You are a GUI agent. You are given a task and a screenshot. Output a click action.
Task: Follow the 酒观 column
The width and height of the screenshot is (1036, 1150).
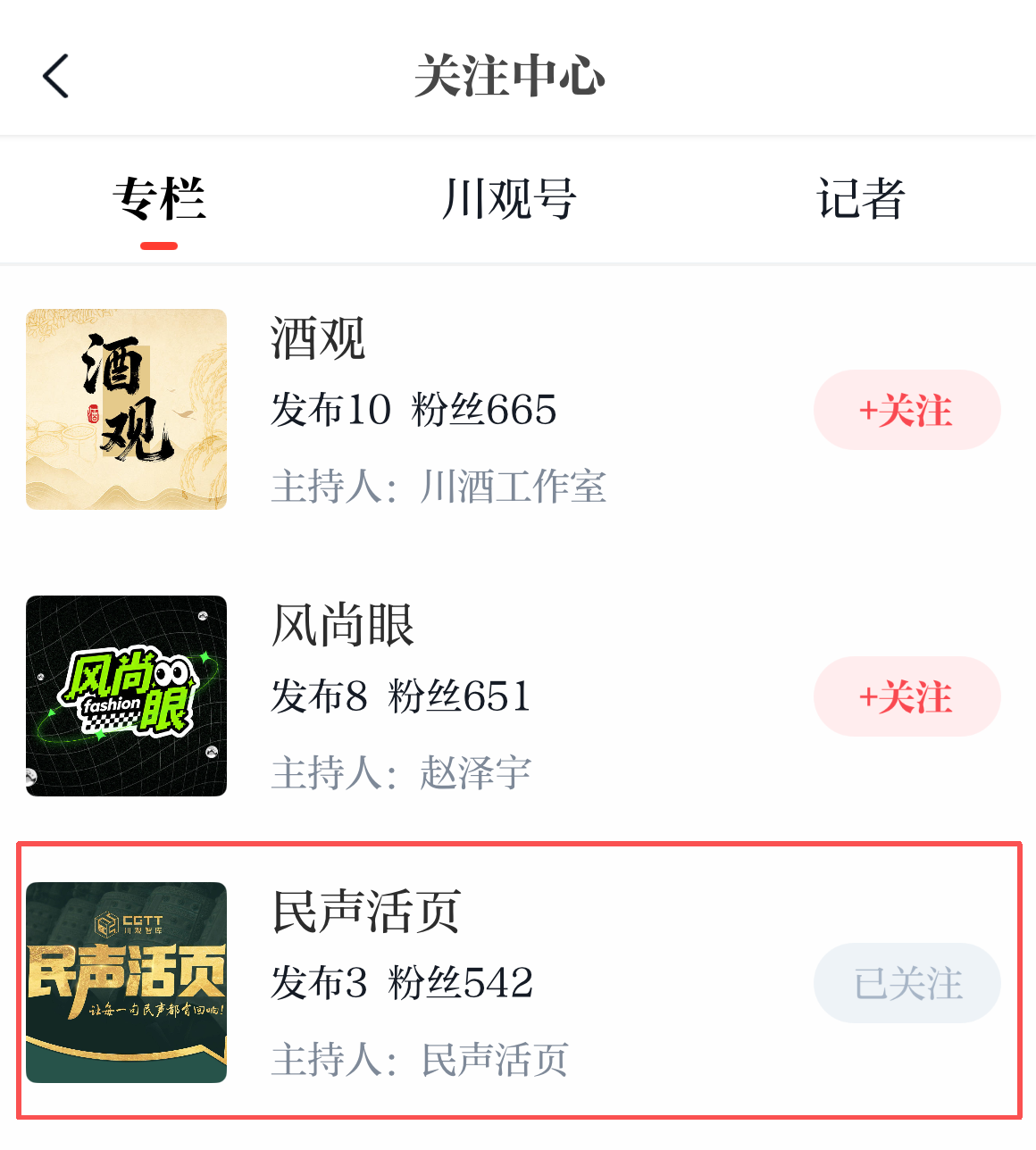point(906,411)
